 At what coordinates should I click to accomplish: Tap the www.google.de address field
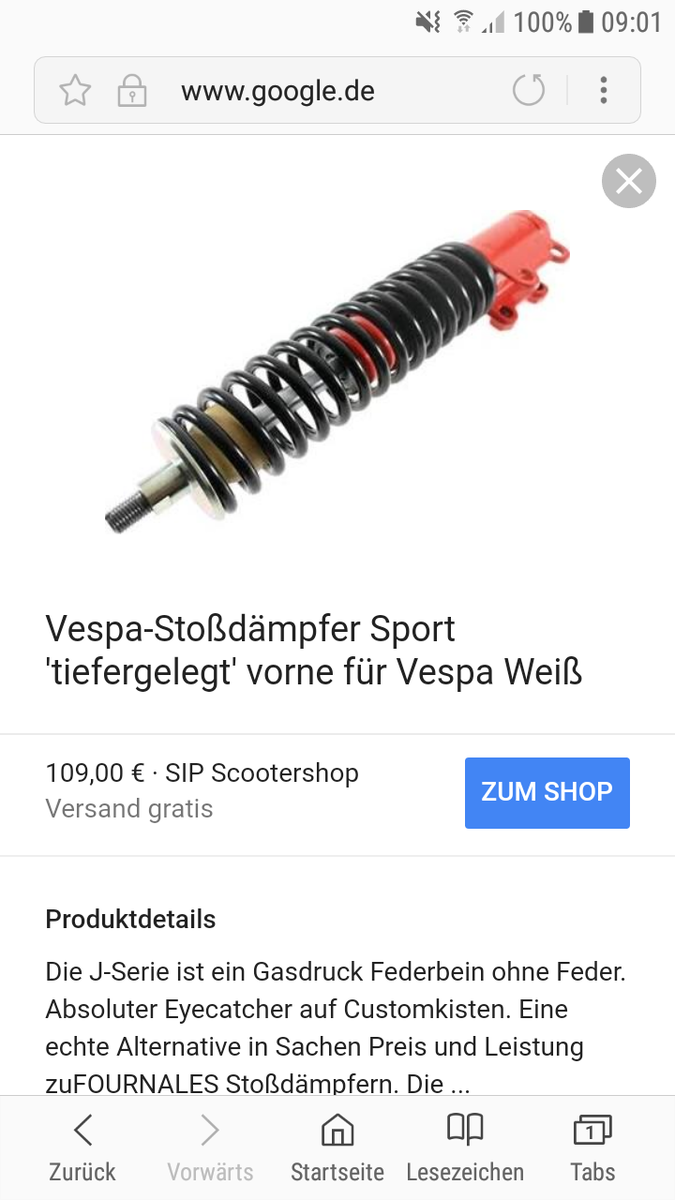click(x=278, y=91)
